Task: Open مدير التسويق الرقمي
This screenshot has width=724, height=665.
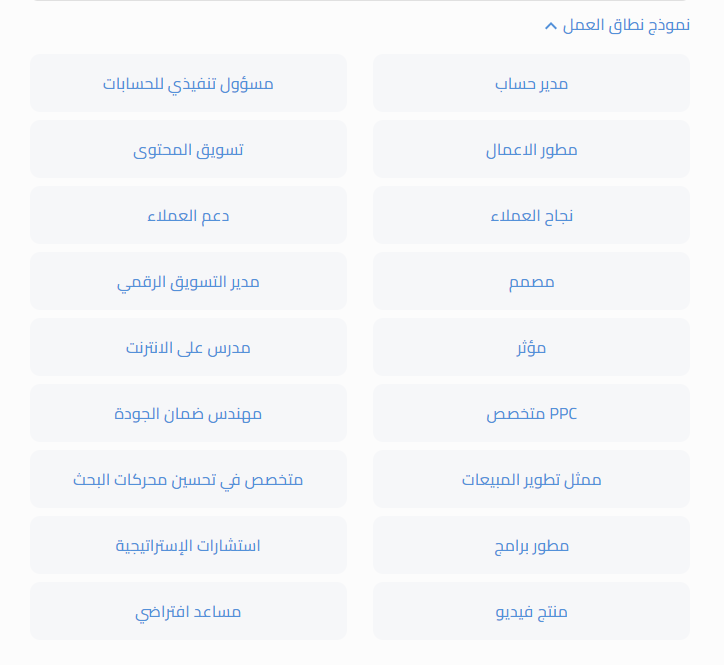Action: pyautogui.click(x=188, y=282)
